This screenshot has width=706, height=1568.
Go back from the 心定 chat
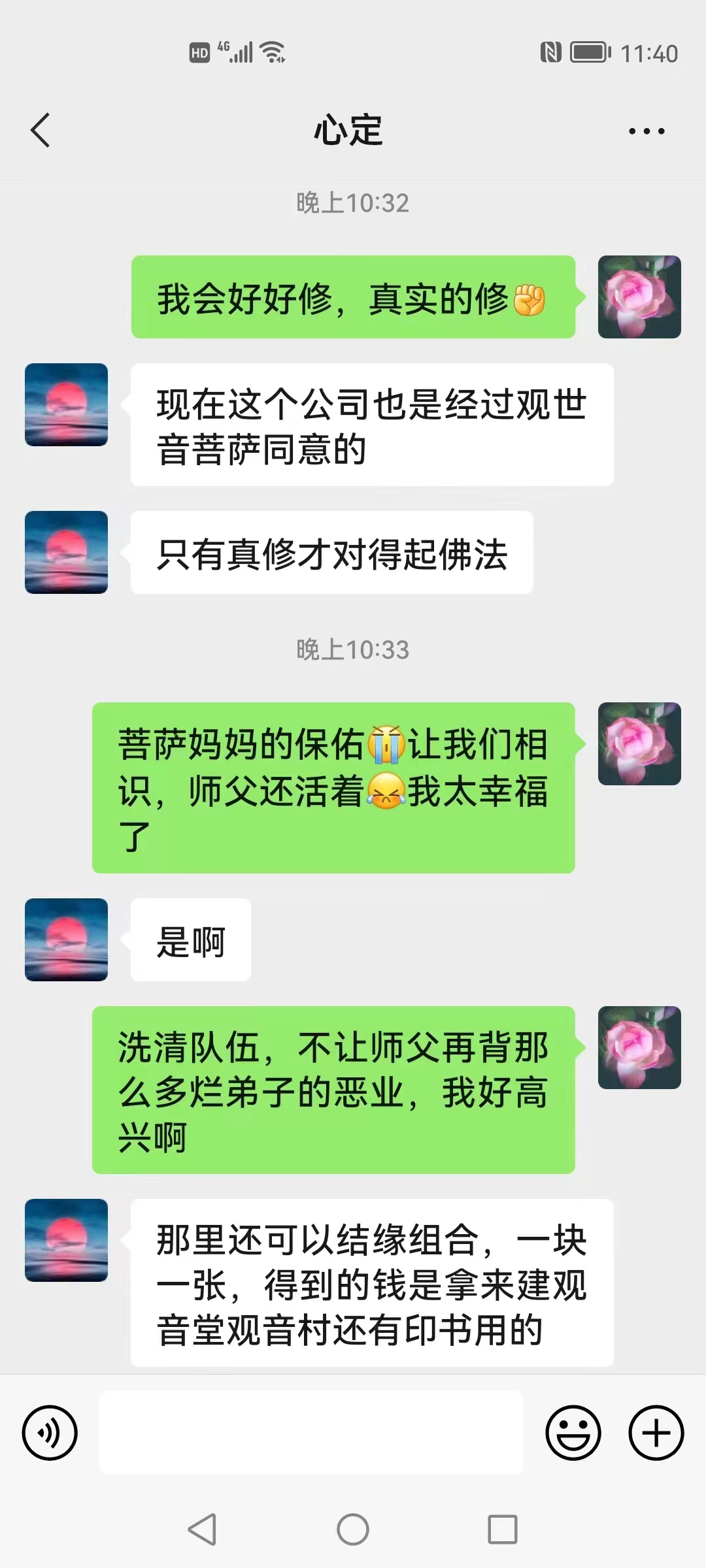[41, 131]
